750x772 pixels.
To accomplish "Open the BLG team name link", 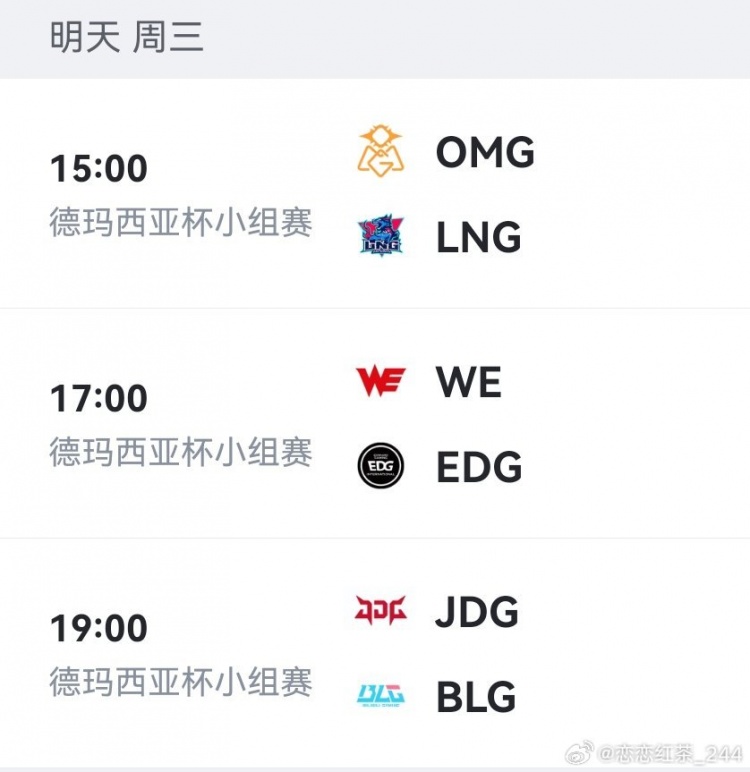I will pyautogui.click(x=478, y=696).
